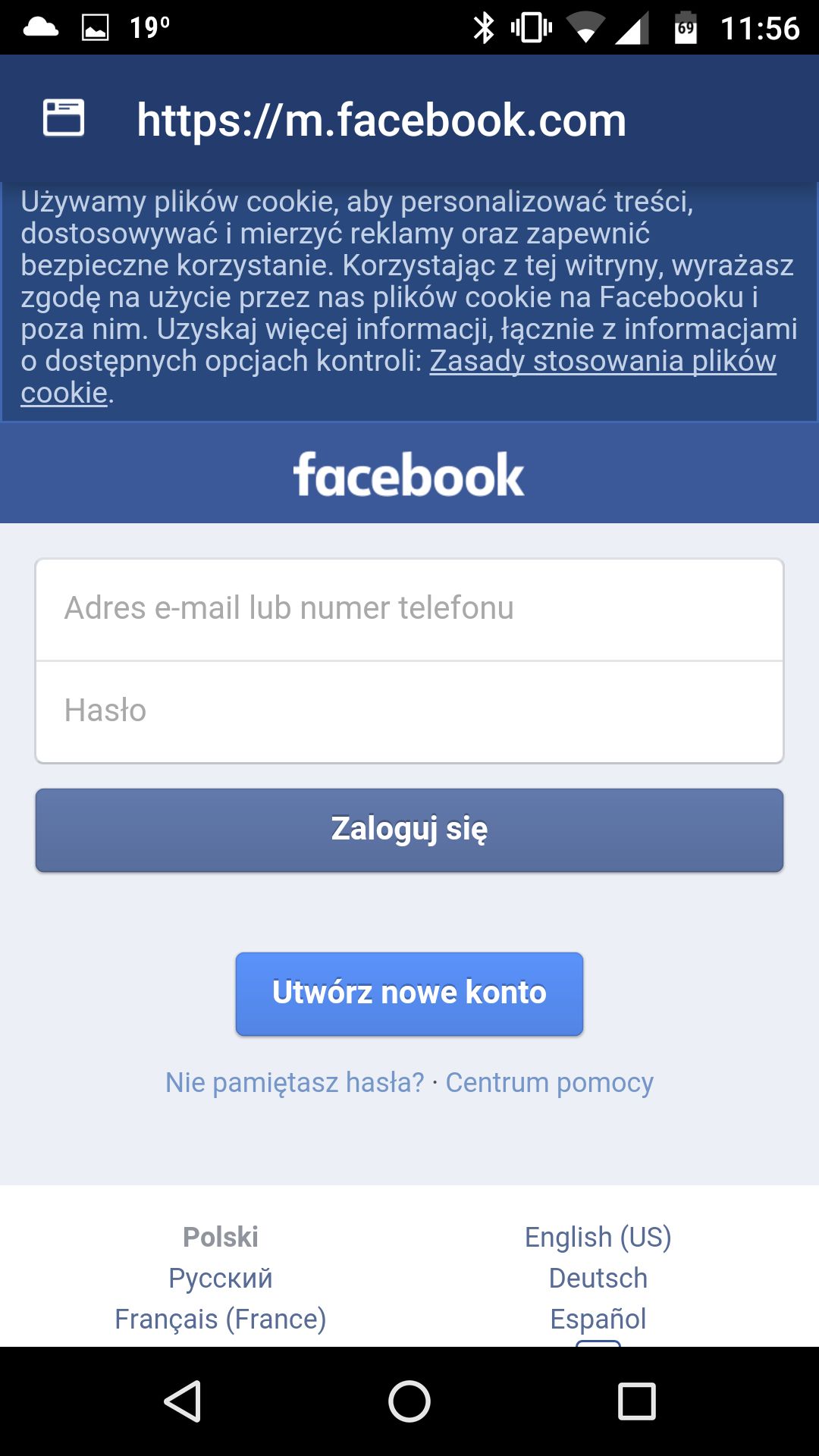Switch to Français (France)
The height and width of the screenshot is (1456, 819).
point(220,1319)
